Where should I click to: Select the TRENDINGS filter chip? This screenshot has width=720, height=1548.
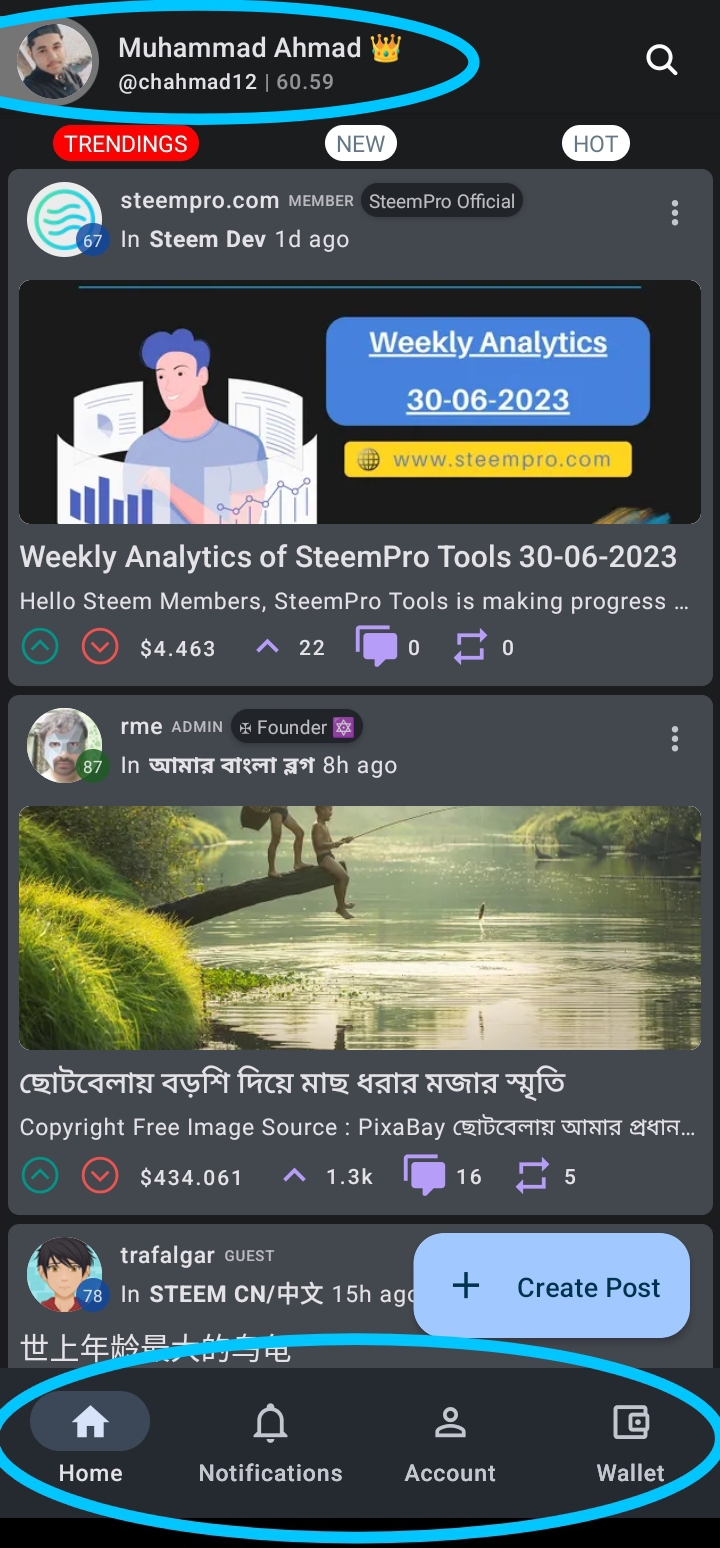tap(126, 144)
